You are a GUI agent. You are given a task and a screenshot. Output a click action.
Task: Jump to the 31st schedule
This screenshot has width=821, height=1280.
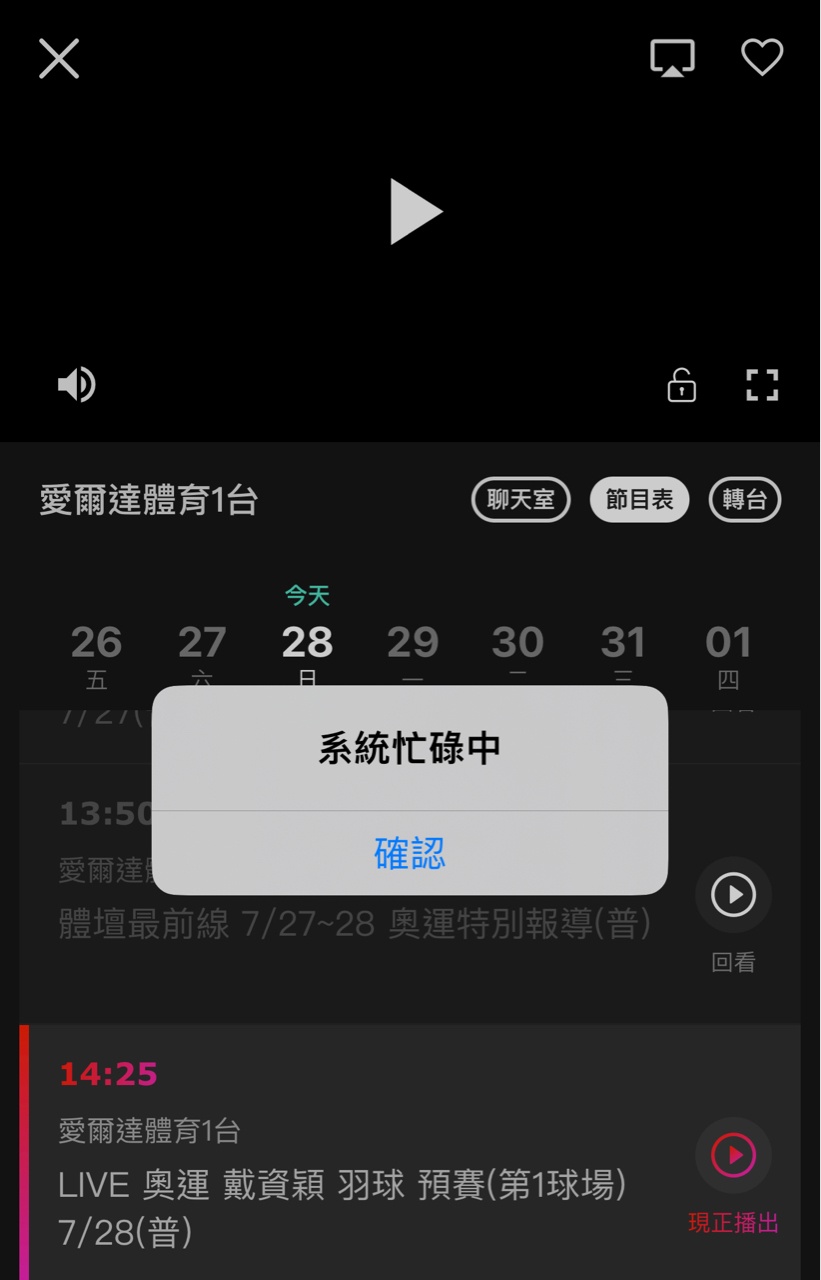pyautogui.click(x=623, y=652)
